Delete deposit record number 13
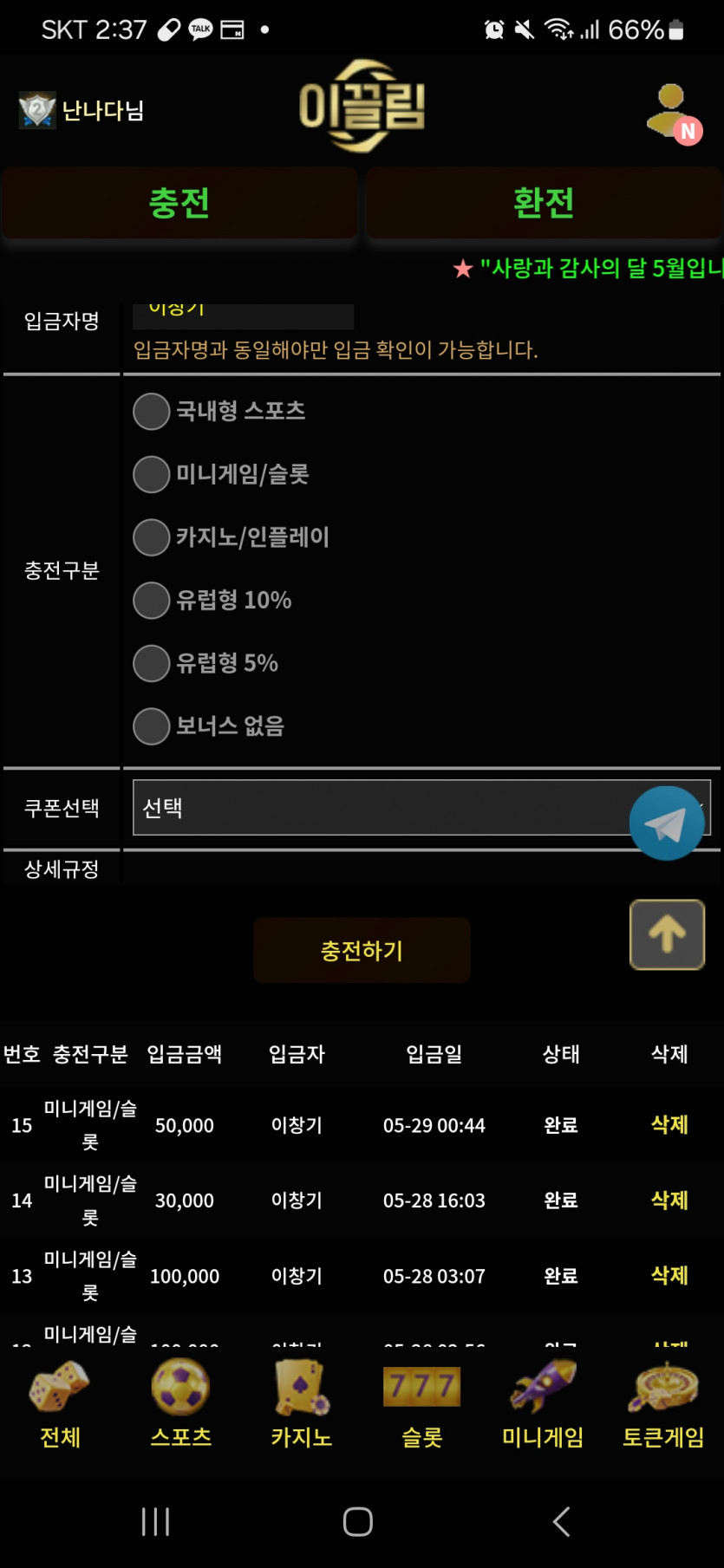Image resolution: width=724 pixels, height=1568 pixels. click(669, 1276)
